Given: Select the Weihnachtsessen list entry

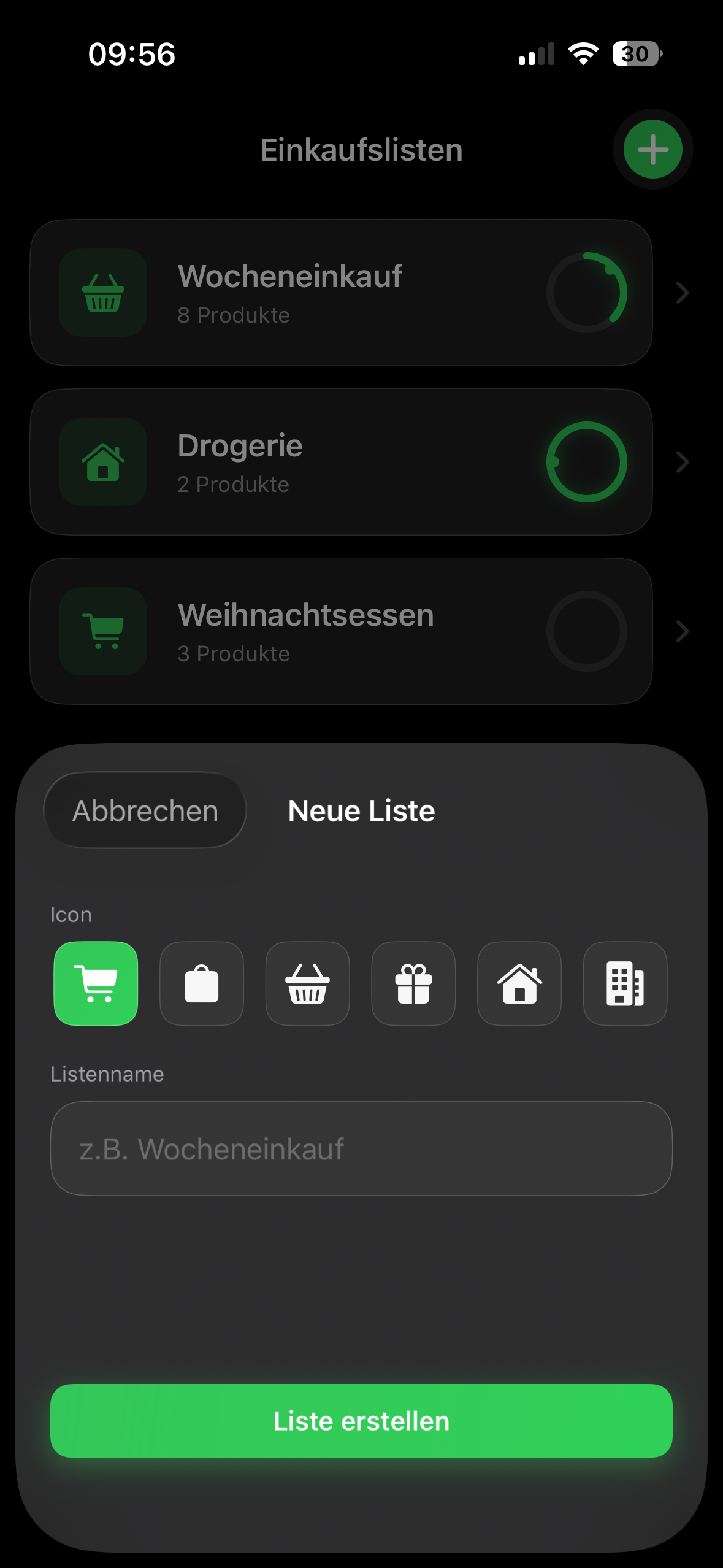Looking at the screenshot, I should coord(305,631).
